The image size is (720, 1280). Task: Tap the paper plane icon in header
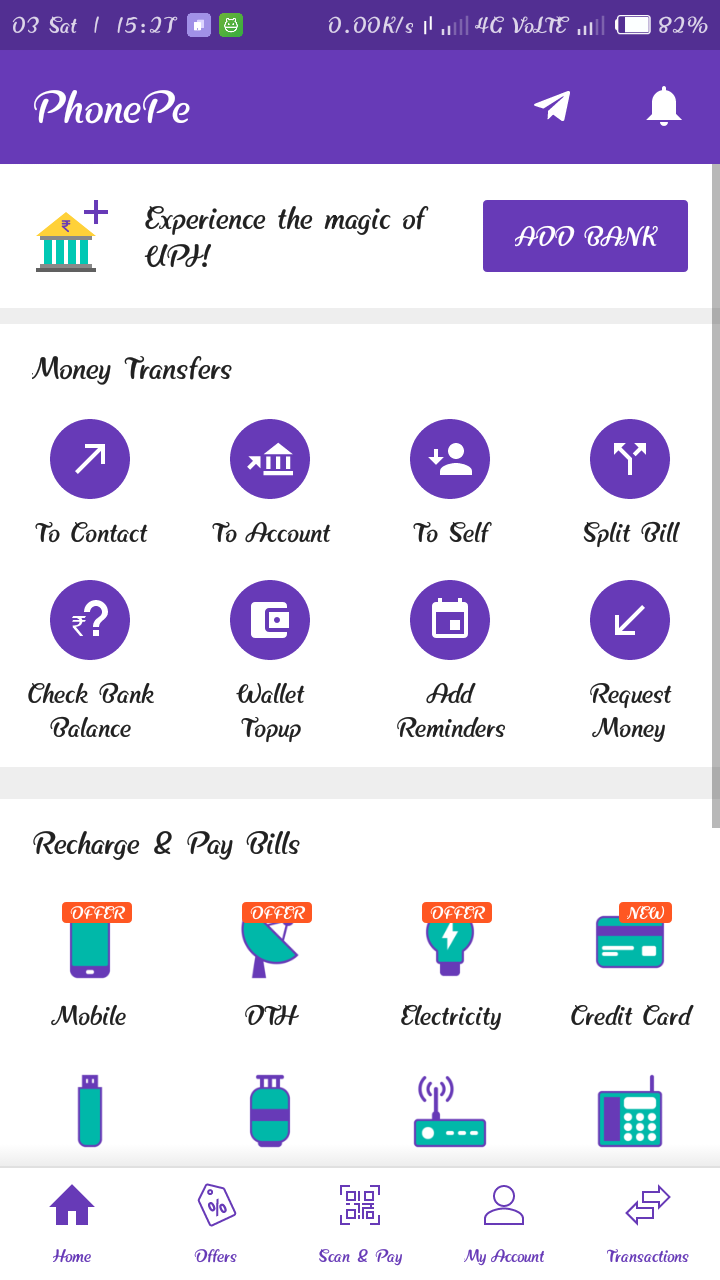coord(552,106)
